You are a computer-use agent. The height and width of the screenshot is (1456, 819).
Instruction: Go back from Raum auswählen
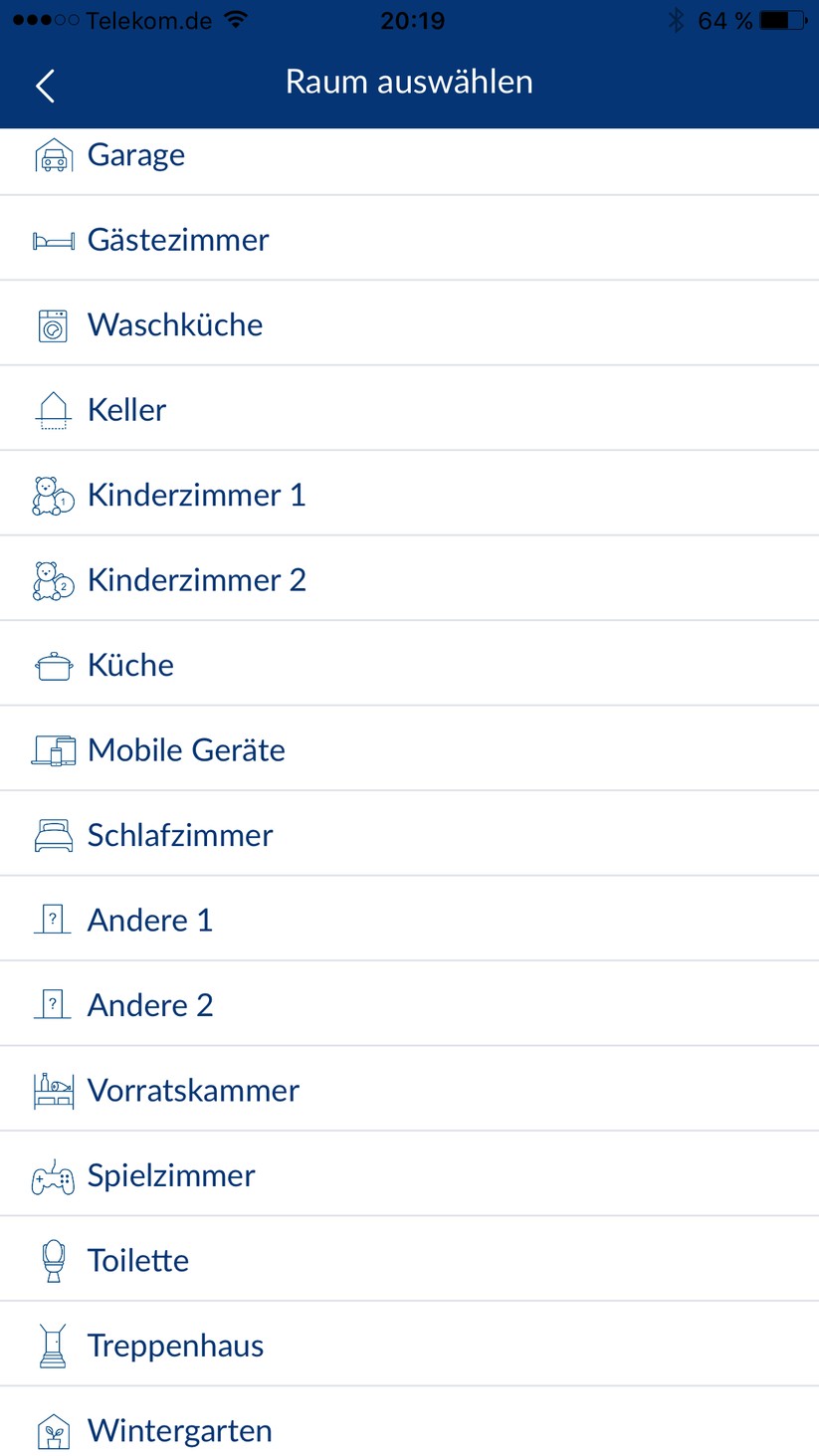coord(45,86)
